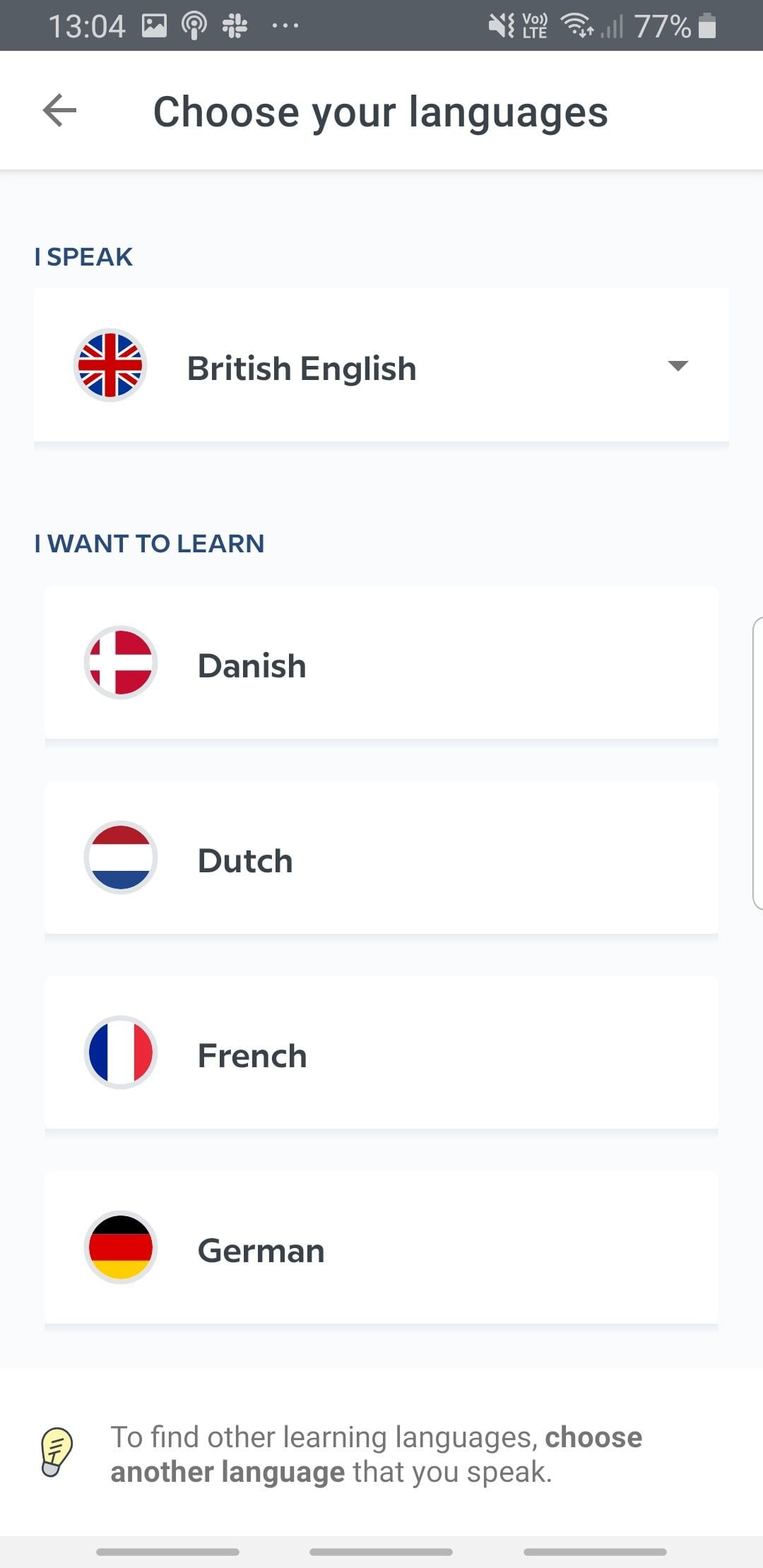Select Danish as learning language
This screenshot has height=1568, width=763.
(381, 664)
